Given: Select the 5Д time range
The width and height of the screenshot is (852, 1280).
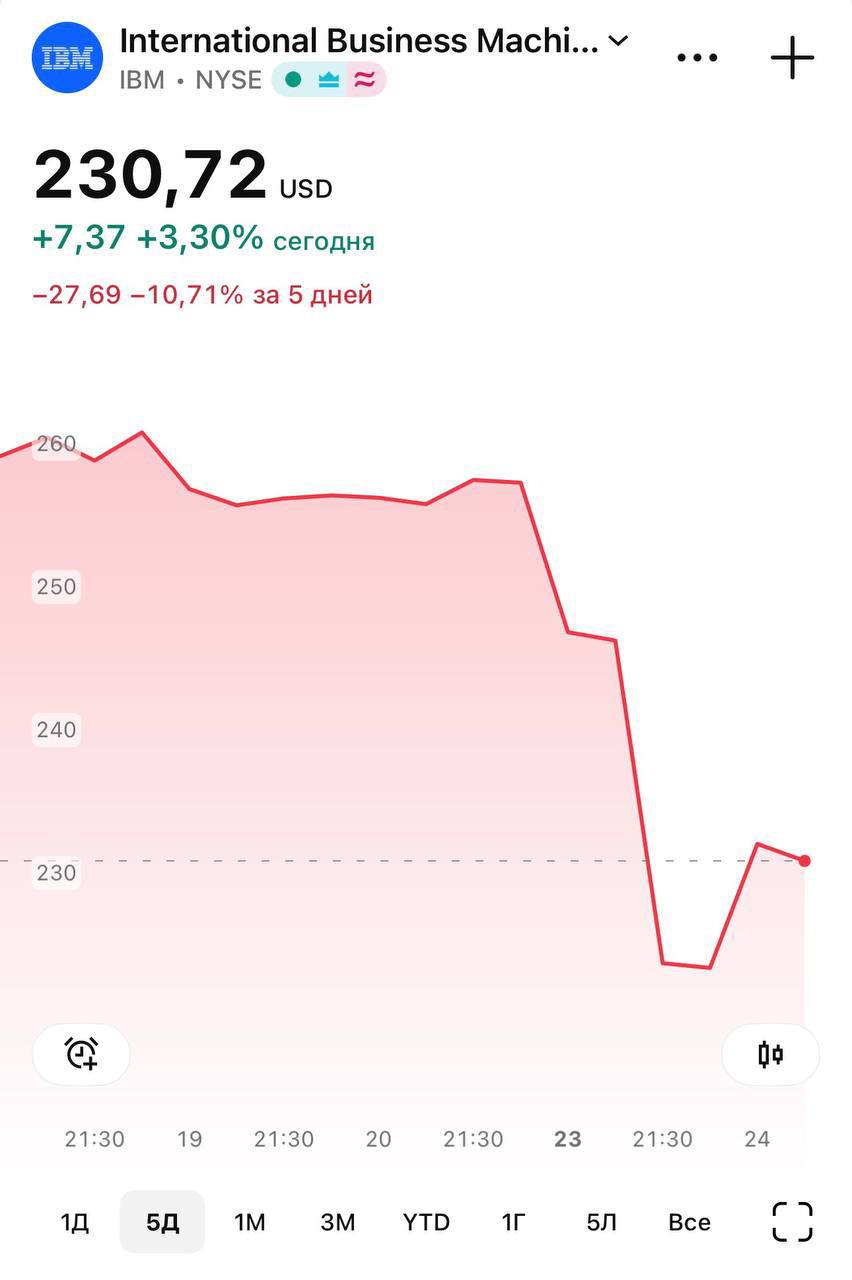Looking at the screenshot, I should coord(162,1222).
